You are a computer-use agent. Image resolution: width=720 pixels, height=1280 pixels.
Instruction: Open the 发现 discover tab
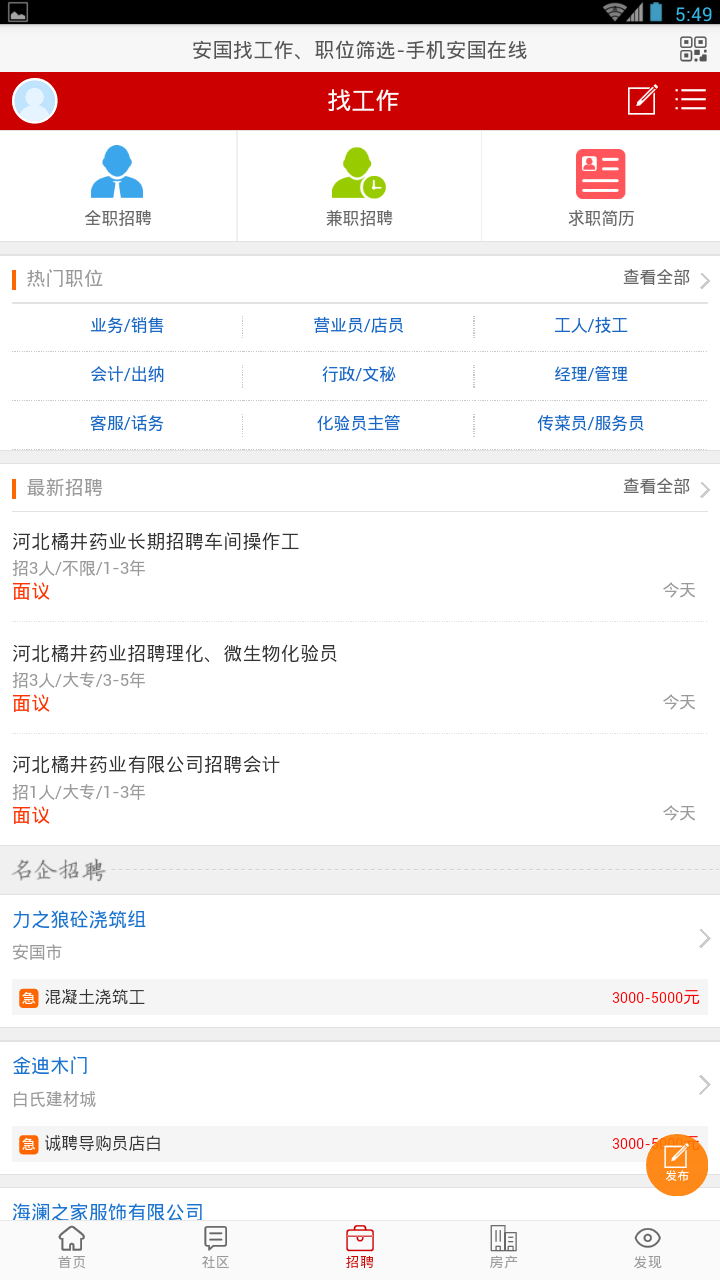coord(647,1247)
